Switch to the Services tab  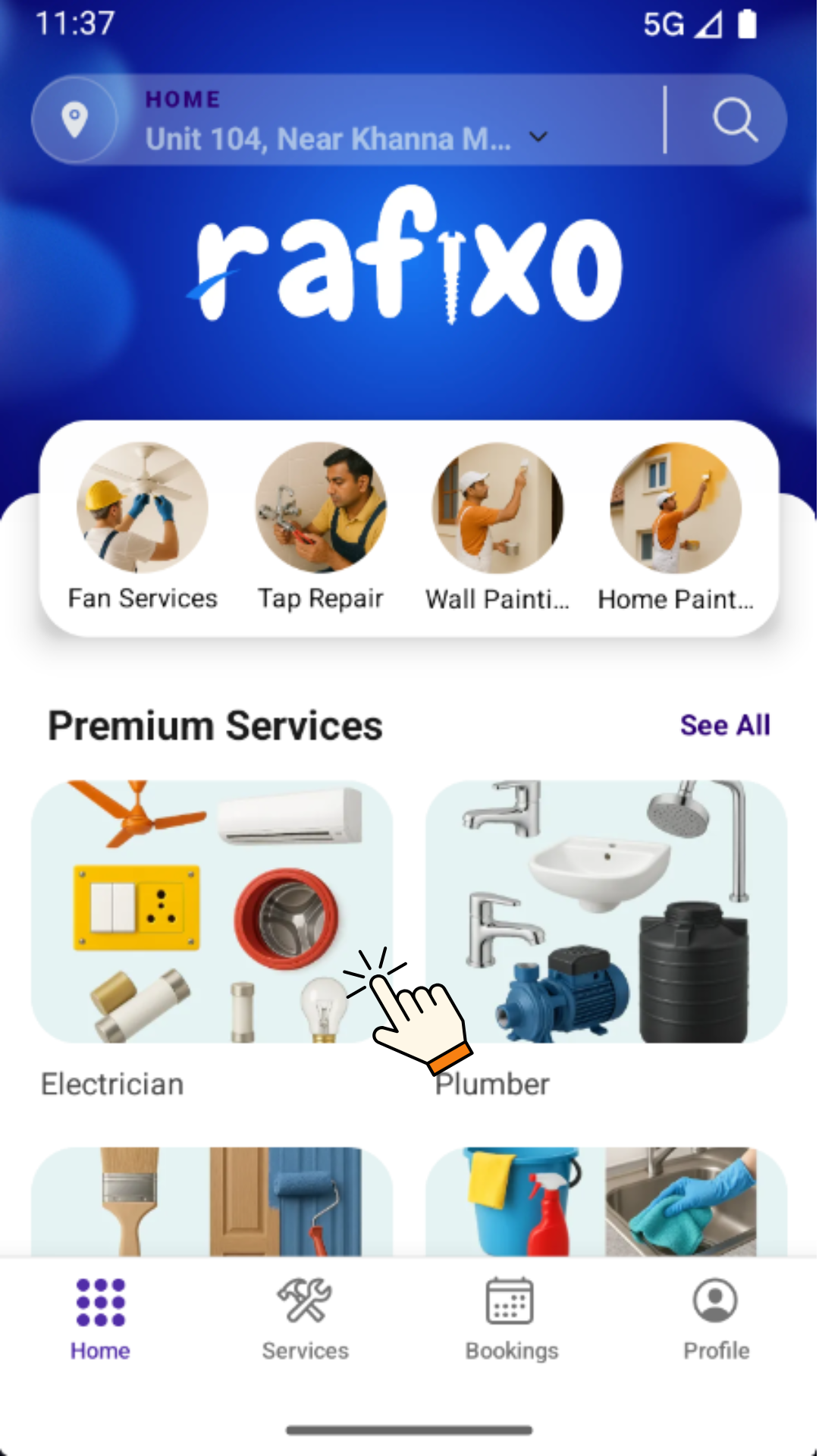(x=304, y=1319)
